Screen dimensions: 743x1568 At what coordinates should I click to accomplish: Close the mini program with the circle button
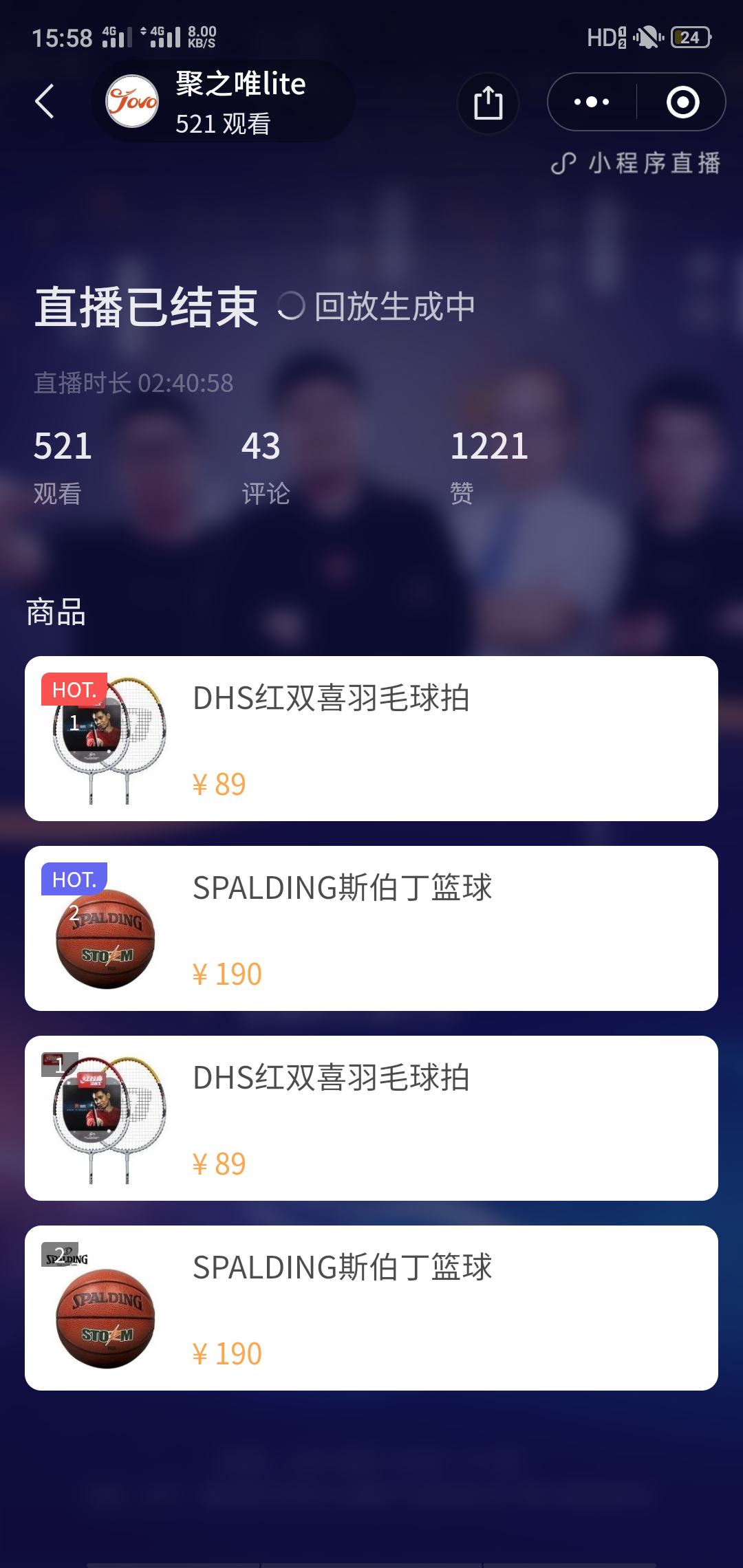pyautogui.click(x=682, y=102)
